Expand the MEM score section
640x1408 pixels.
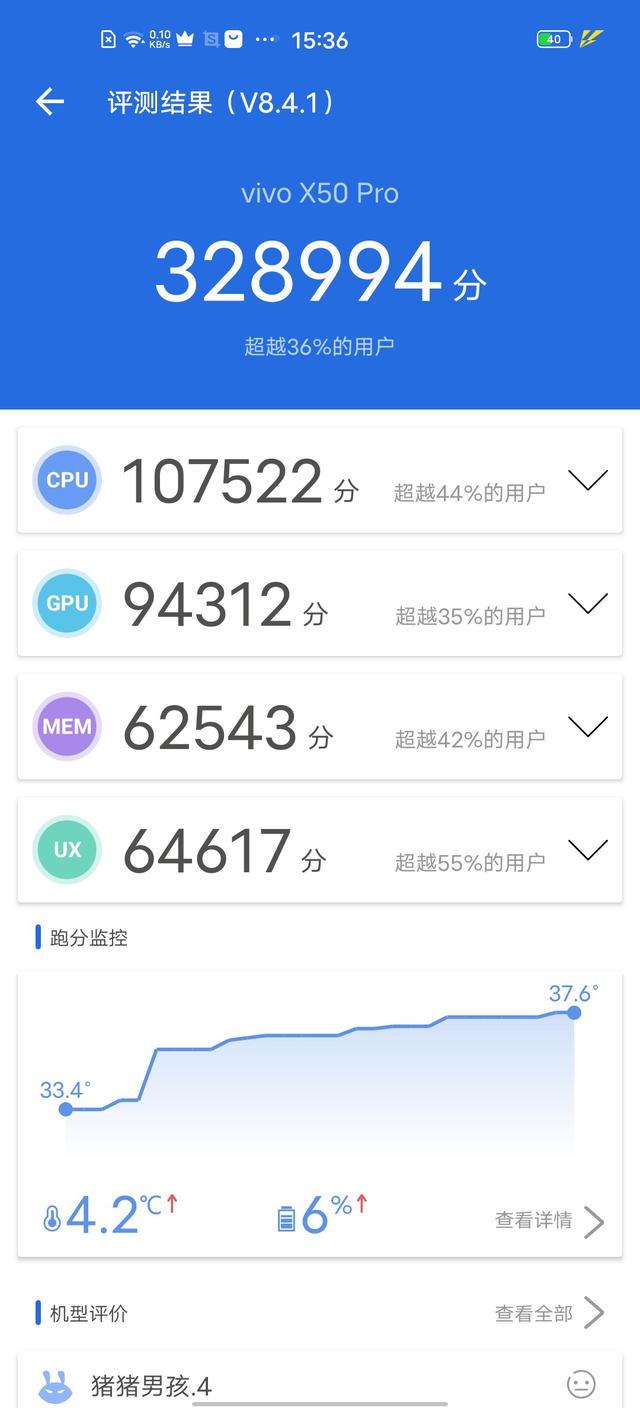[587, 727]
